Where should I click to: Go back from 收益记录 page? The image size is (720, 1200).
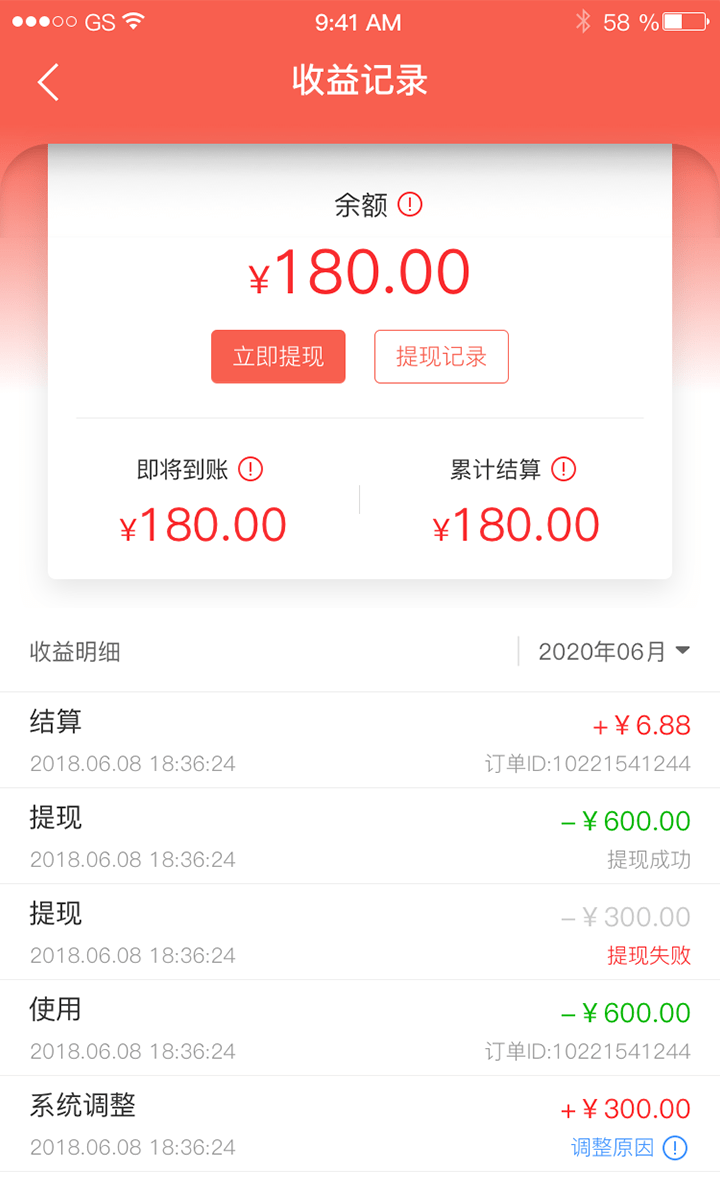[48, 82]
